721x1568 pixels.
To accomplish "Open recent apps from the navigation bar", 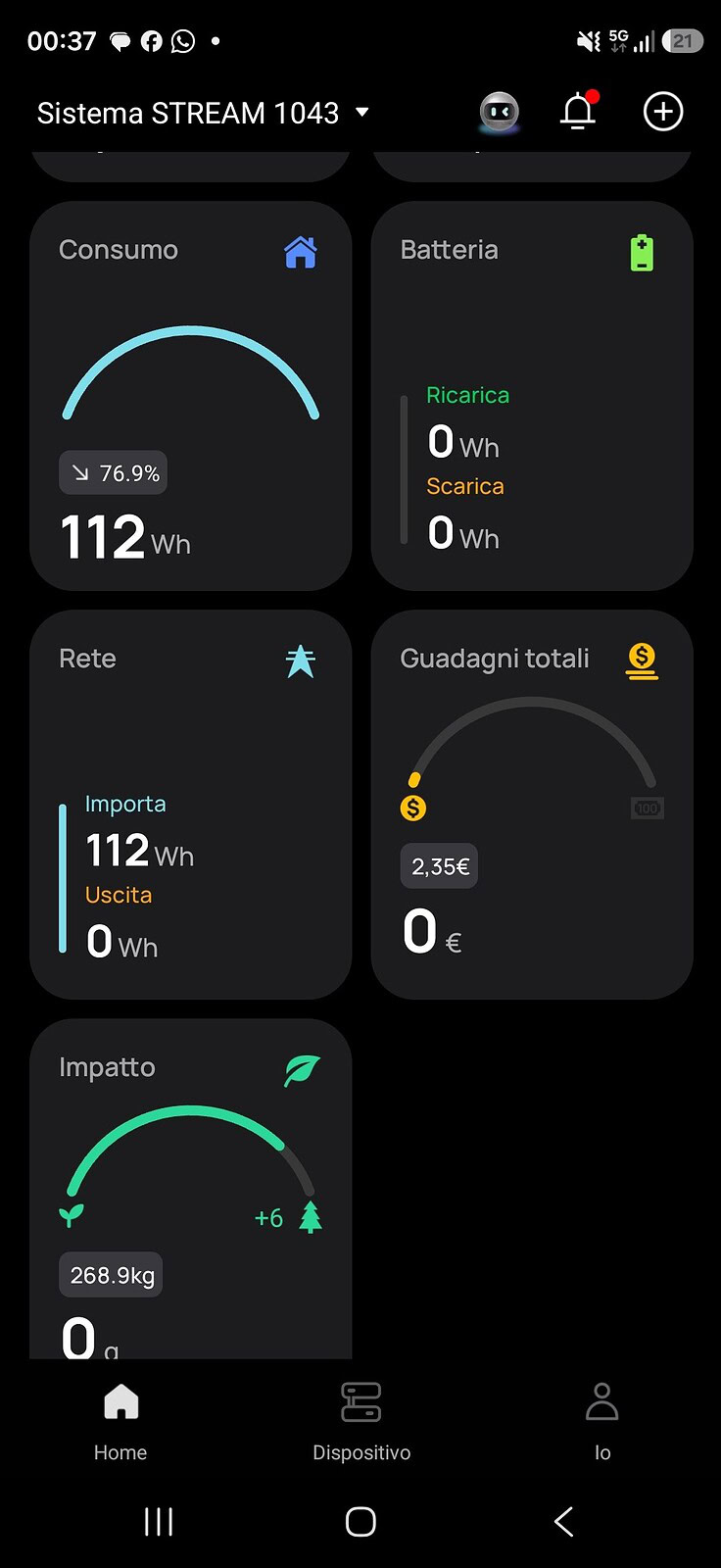I will click(159, 1521).
